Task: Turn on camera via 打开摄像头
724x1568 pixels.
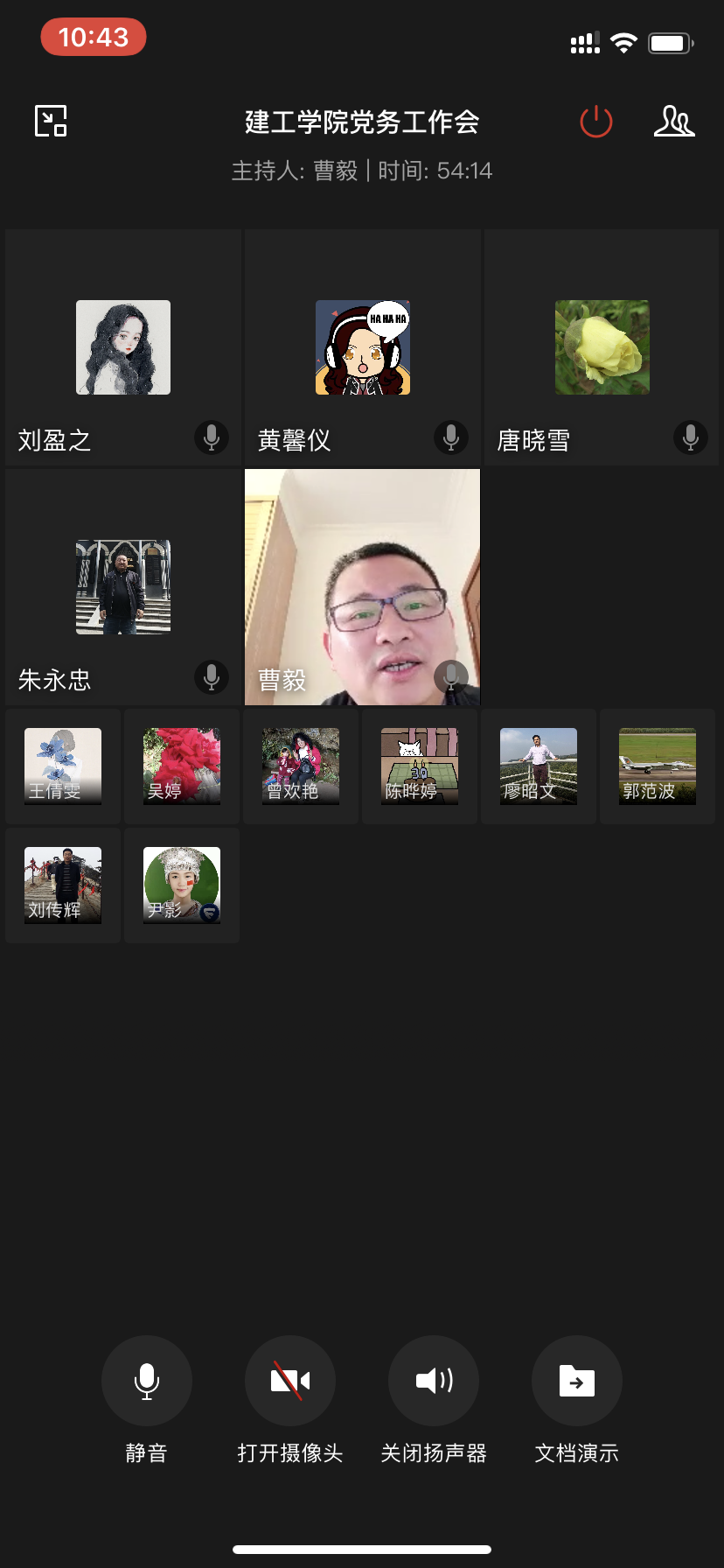Action: pyautogui.click(x=290, y=1381)
